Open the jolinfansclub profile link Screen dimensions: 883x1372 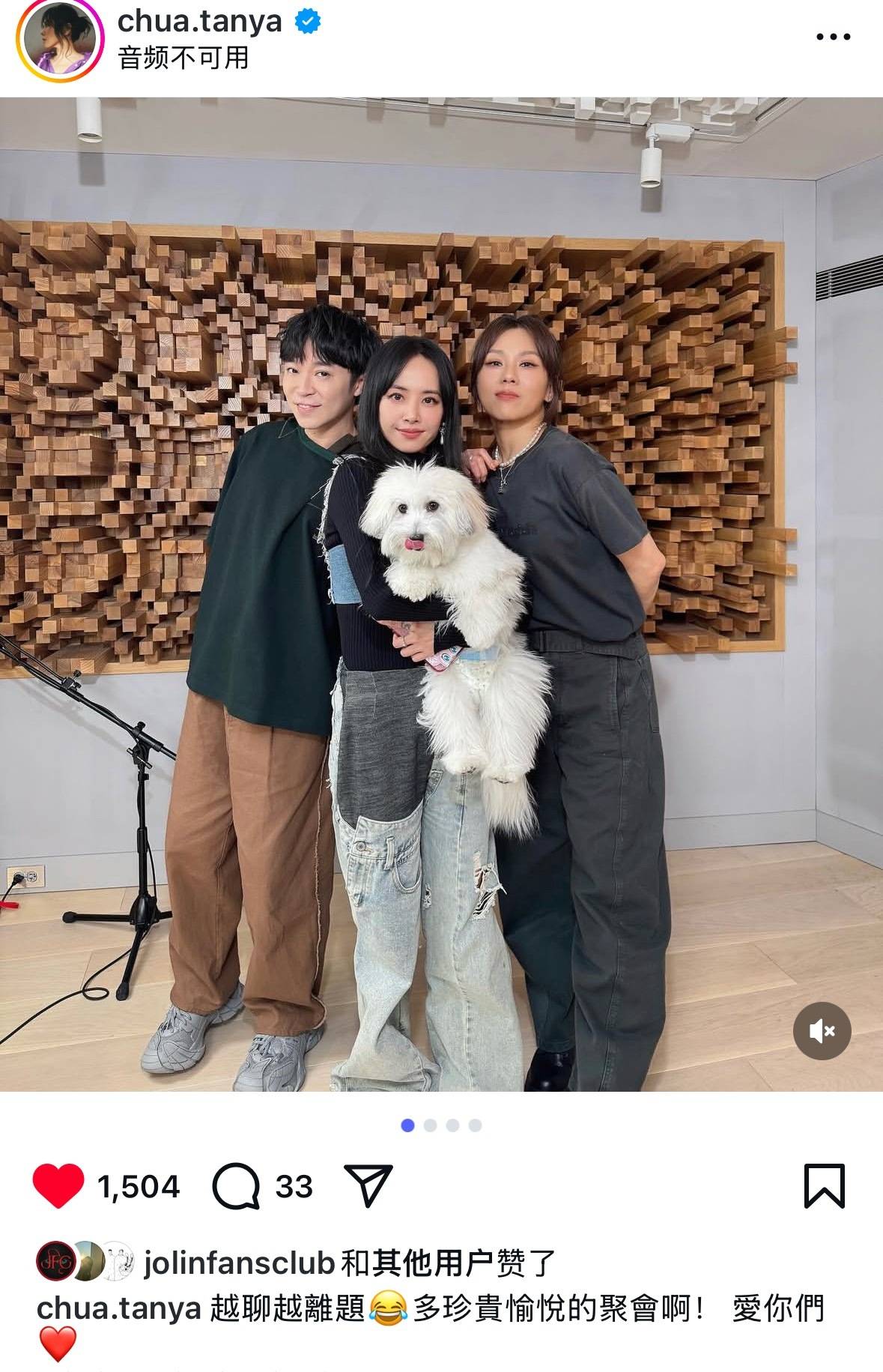click(x=238, y=1263)
